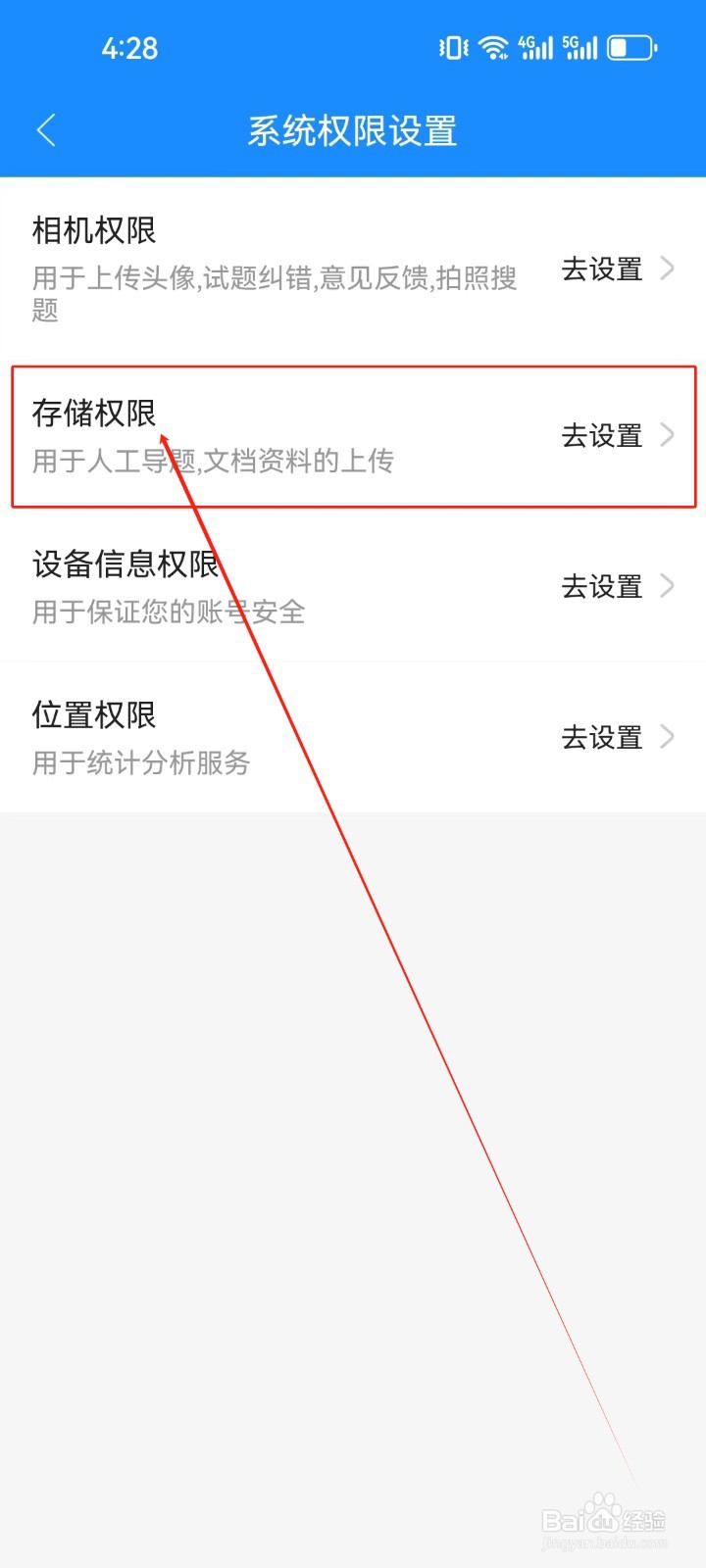Open 去设置 for 位置权限

pyautogui.click(x=603, y=738)
